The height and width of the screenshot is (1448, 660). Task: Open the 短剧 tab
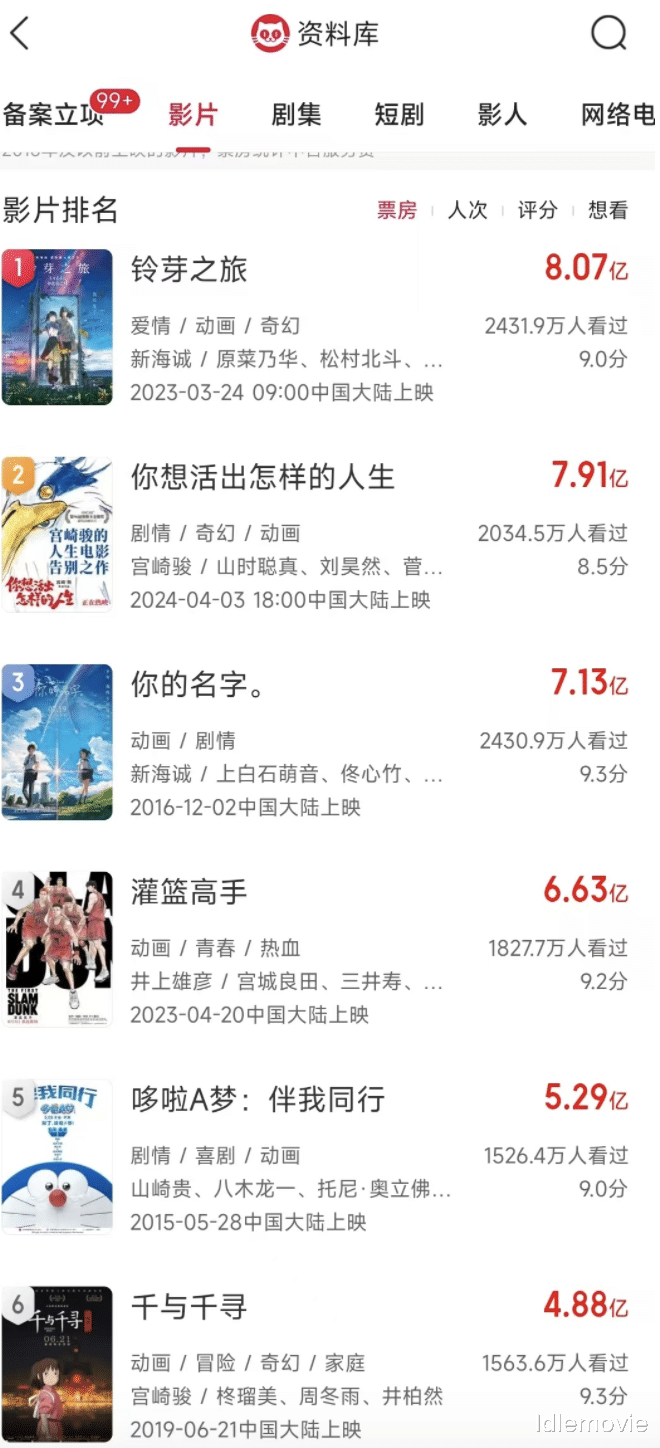[399, 114]
